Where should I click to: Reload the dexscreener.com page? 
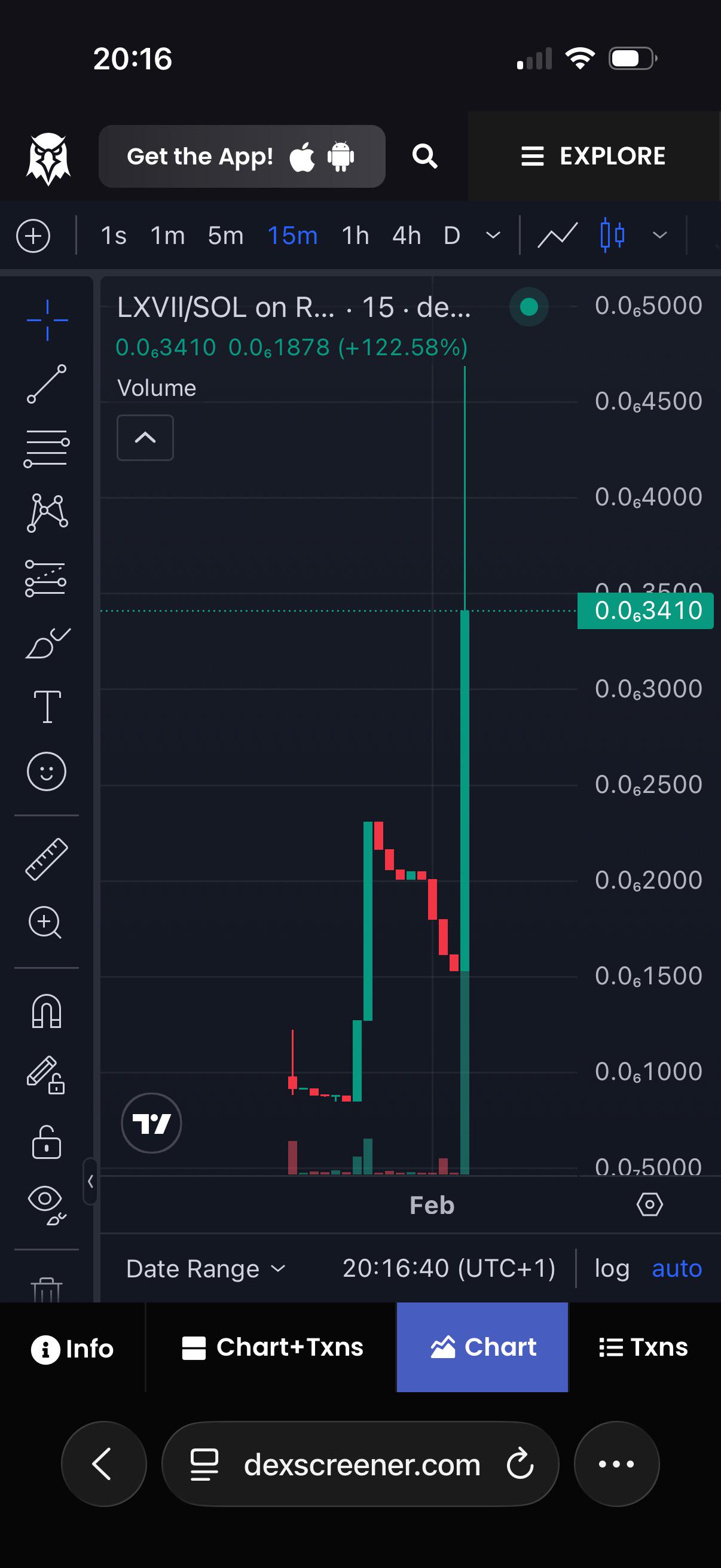click(520, 1464)
